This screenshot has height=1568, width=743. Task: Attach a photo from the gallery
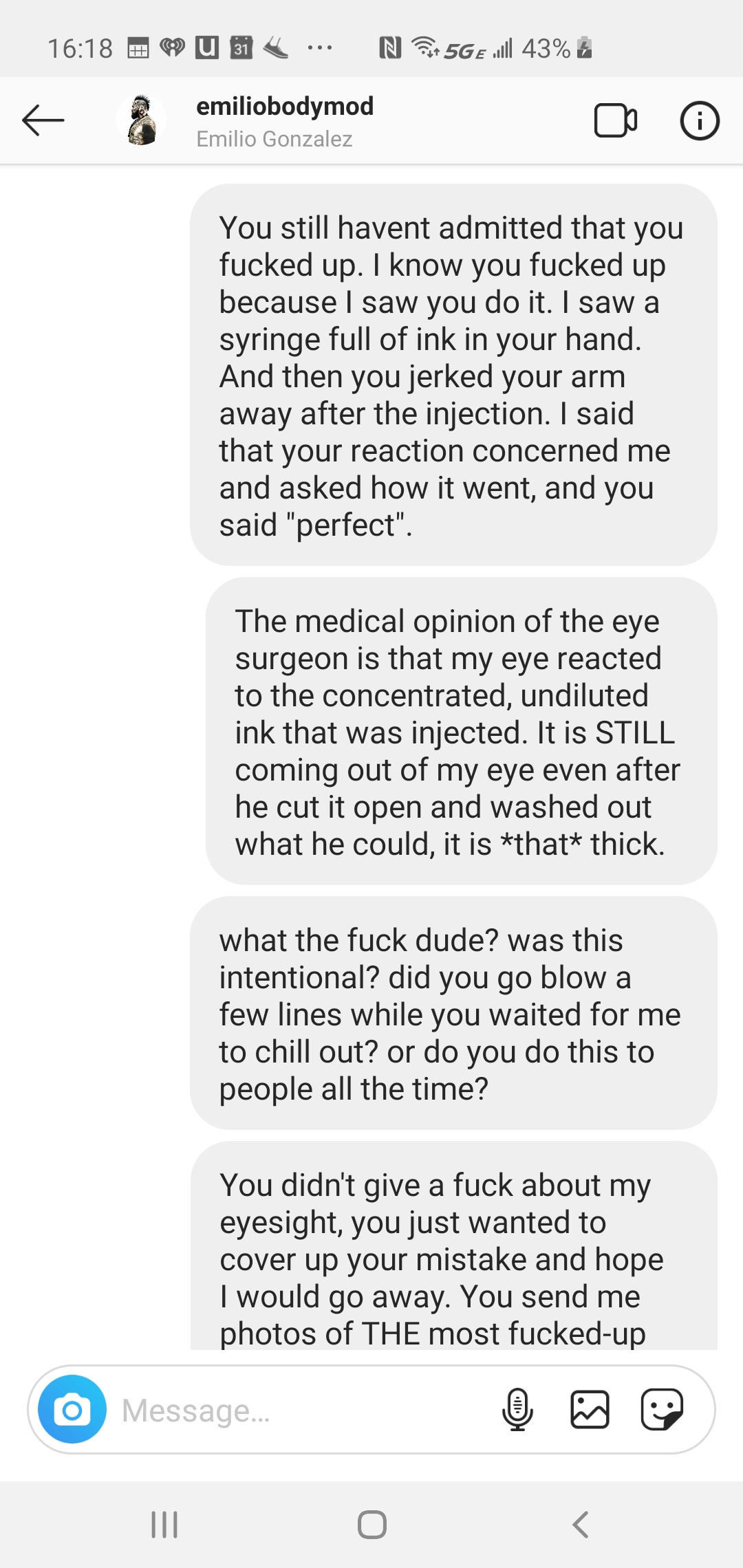pyautogui.click(x=590, y=1409)
